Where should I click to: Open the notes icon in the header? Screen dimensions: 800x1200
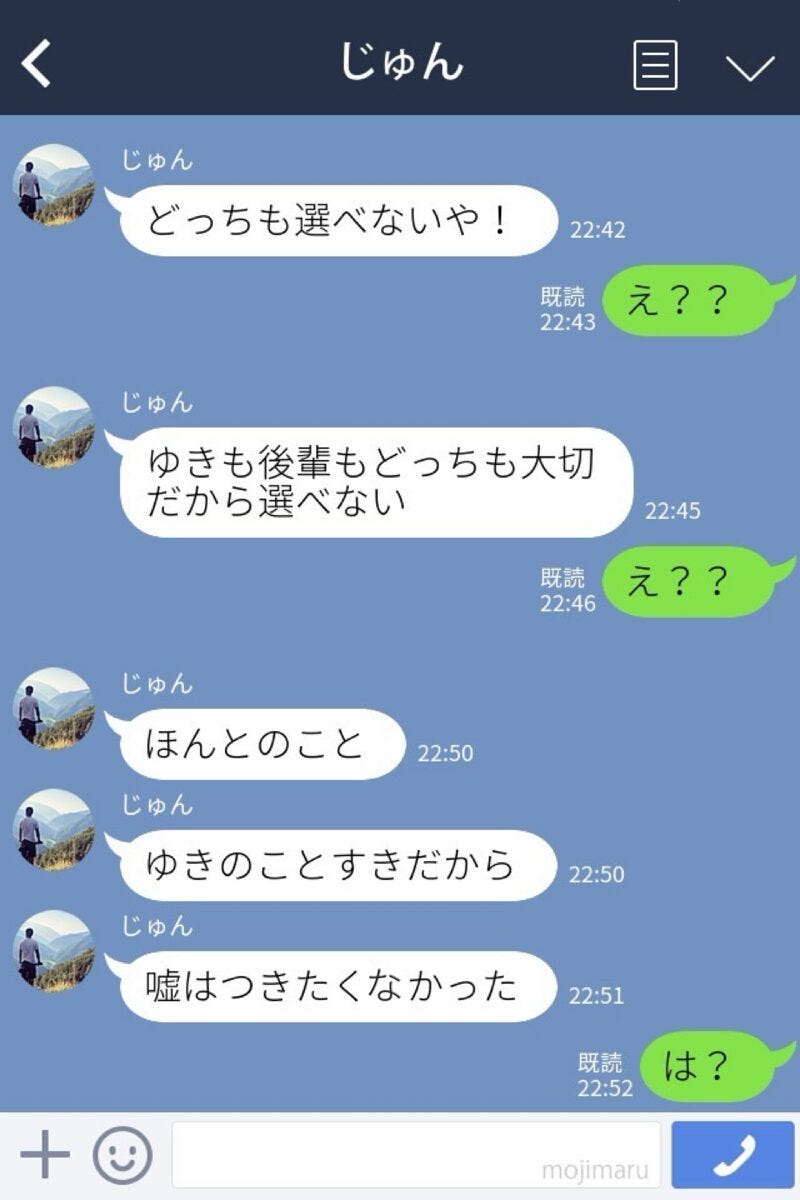click(655, 66)
